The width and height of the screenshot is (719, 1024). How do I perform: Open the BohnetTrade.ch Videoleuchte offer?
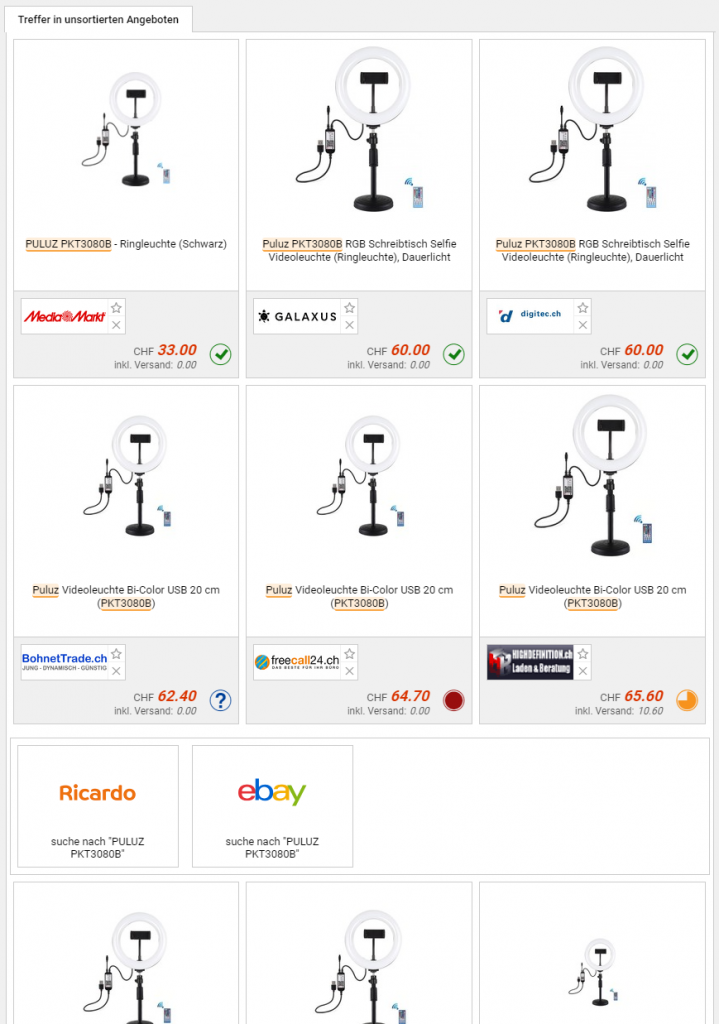coord(126,596)
